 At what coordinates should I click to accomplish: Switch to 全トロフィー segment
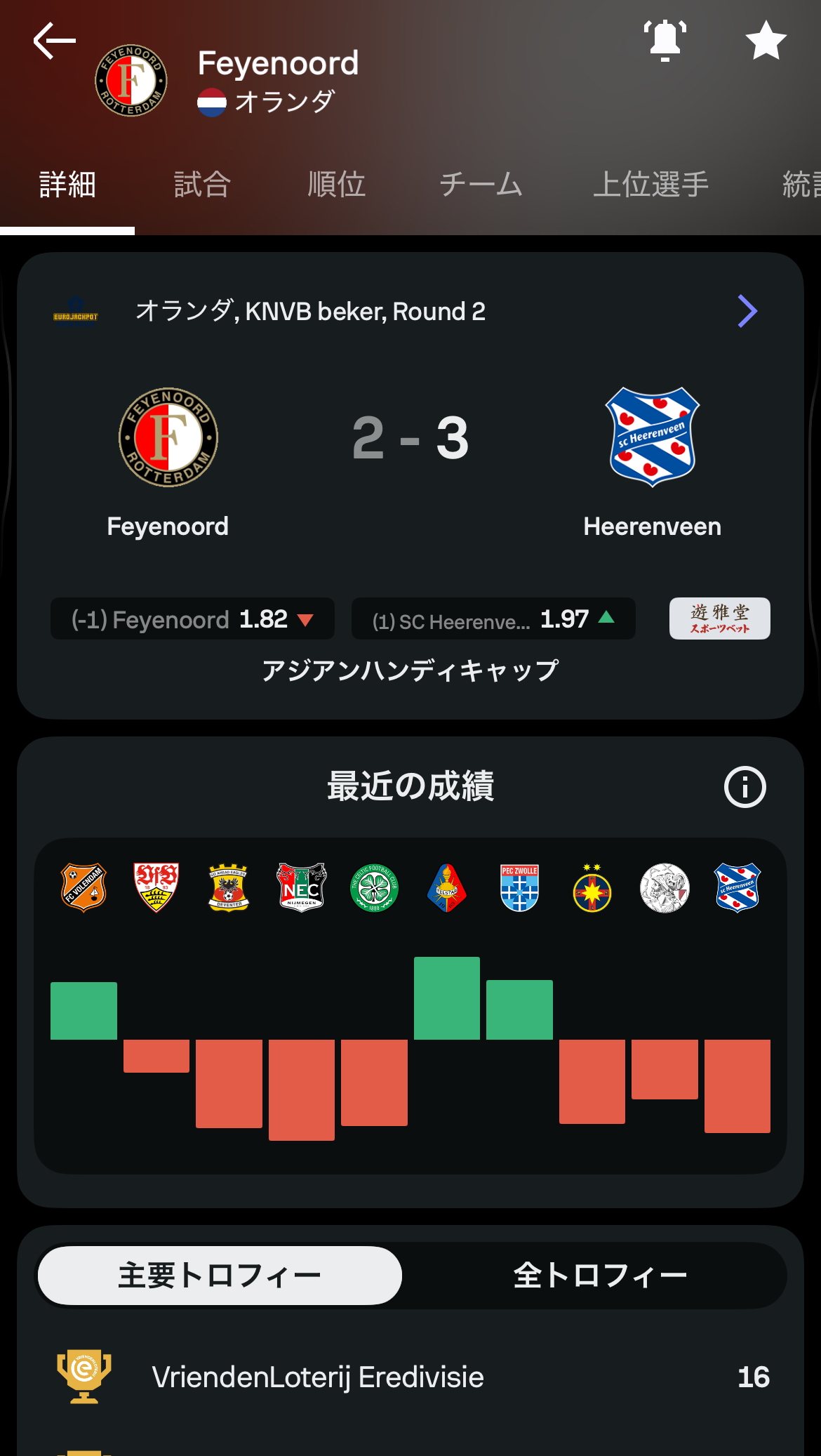[600, 1276]
